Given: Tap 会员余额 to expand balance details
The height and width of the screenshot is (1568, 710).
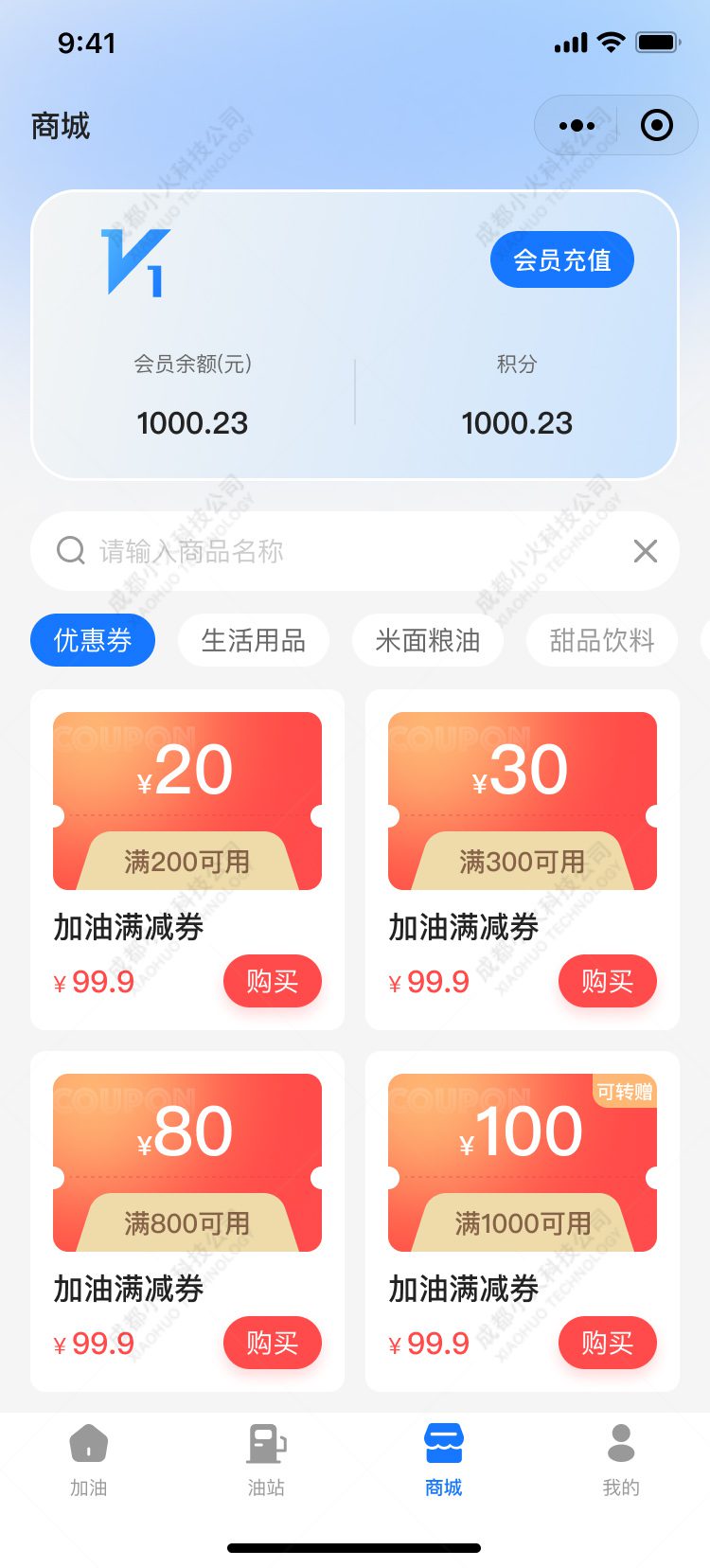Looking at the screenshot, I should coord(191,364).
